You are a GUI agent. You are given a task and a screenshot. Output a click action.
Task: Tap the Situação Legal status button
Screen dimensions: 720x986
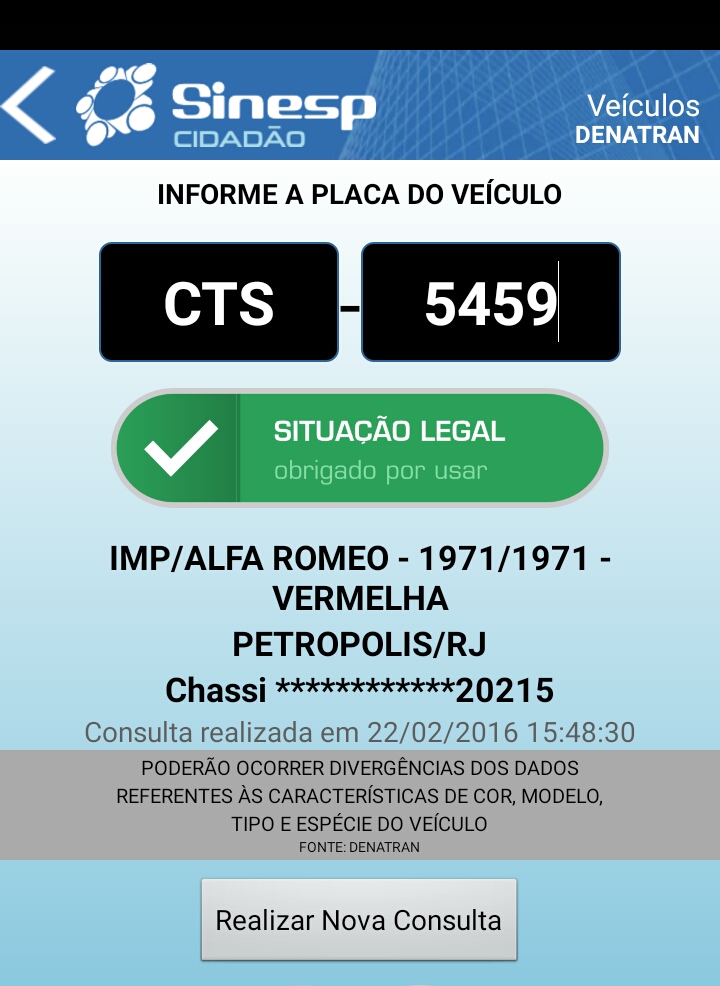[x=360, y=448]
